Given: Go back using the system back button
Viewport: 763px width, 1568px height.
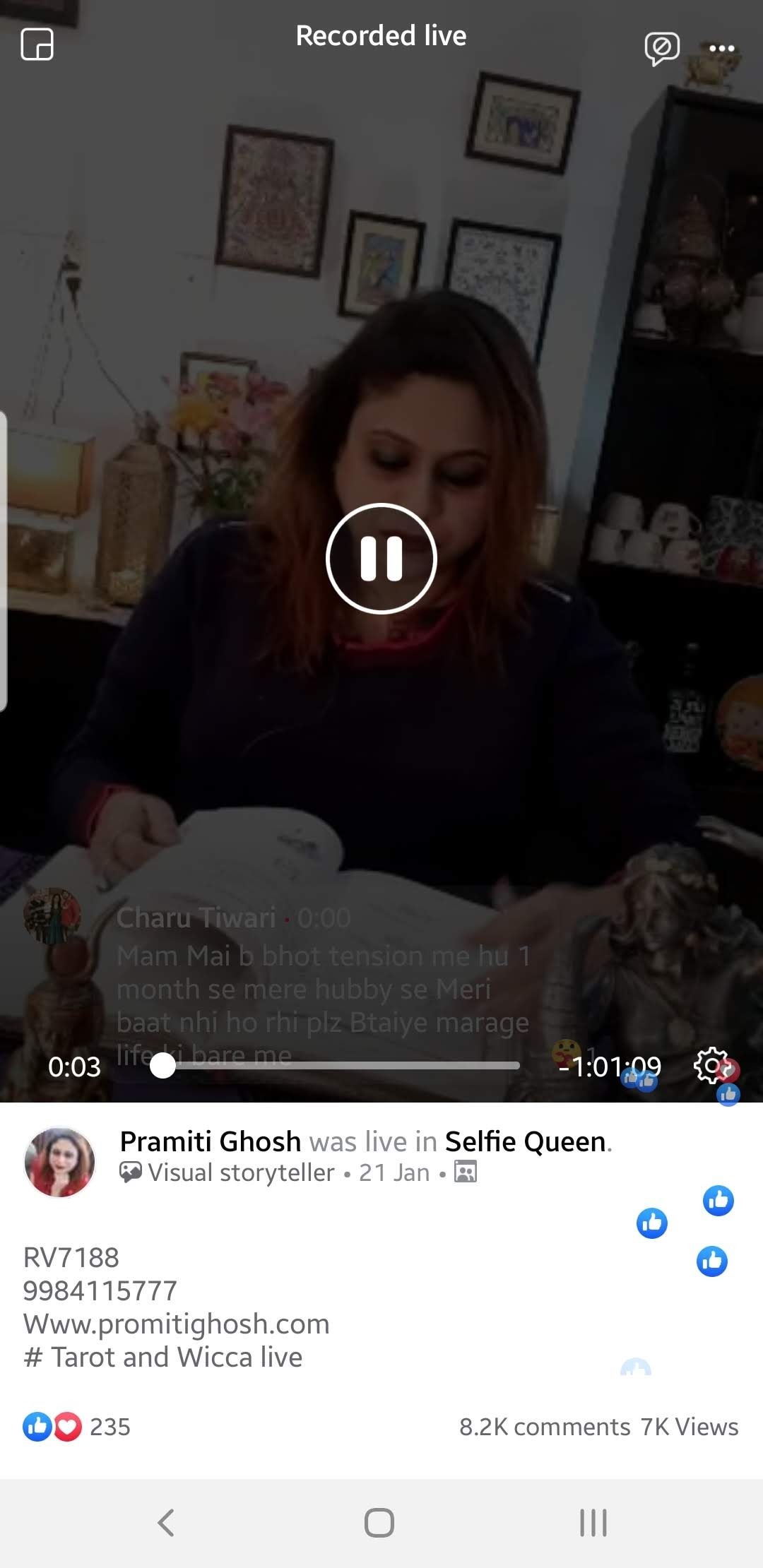Looking at the screenshot, I should pos(167,1522).
